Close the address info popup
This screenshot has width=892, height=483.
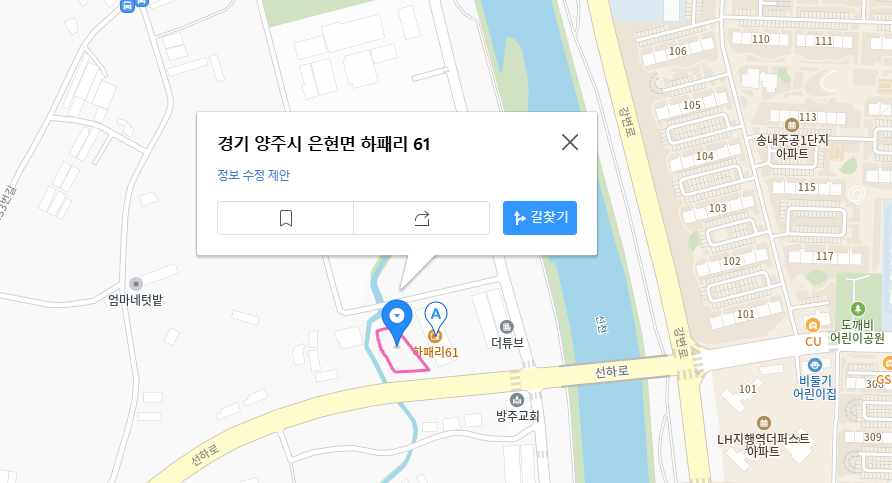pyautogui.click(x=570, y=142)
